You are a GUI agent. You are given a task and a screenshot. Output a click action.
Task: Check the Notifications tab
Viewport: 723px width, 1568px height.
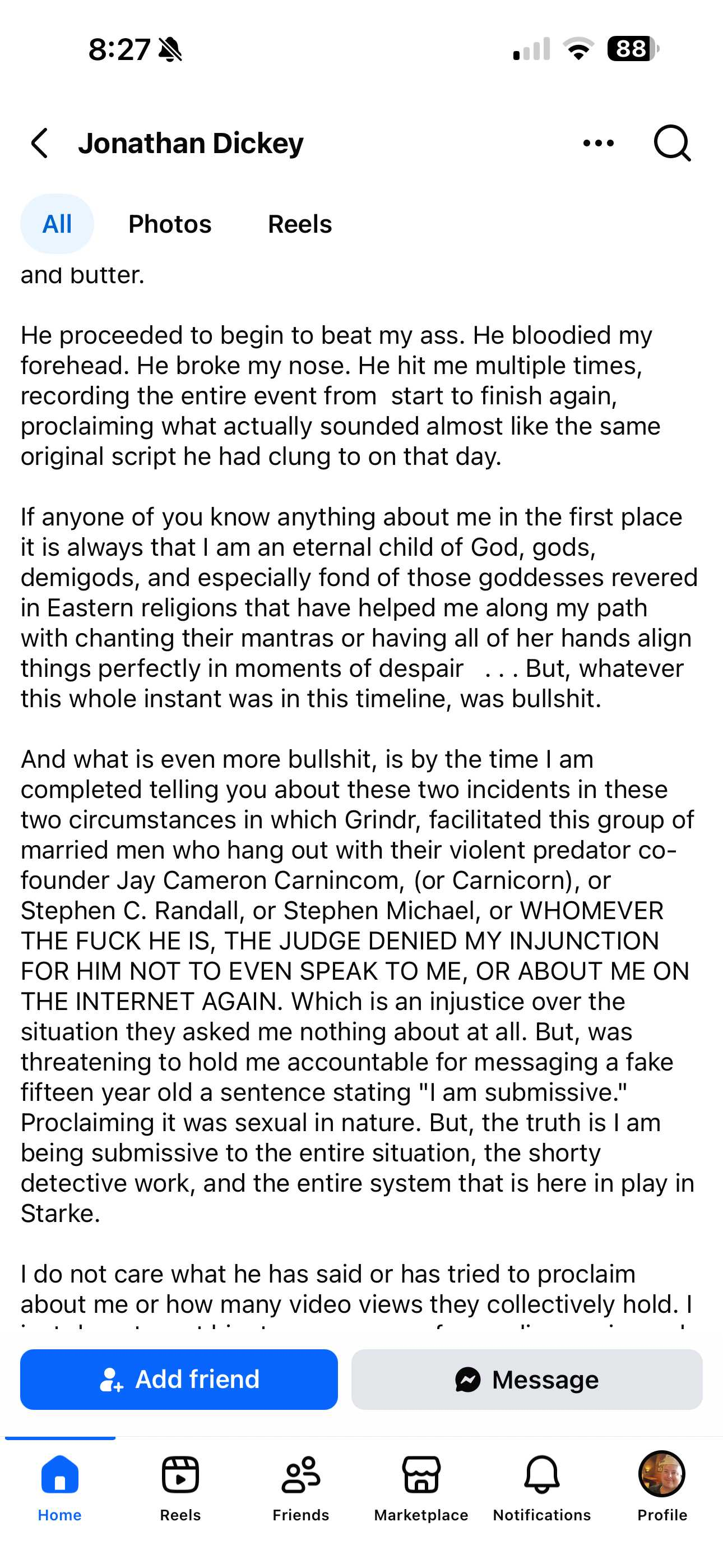click(x=541, y=1488)
